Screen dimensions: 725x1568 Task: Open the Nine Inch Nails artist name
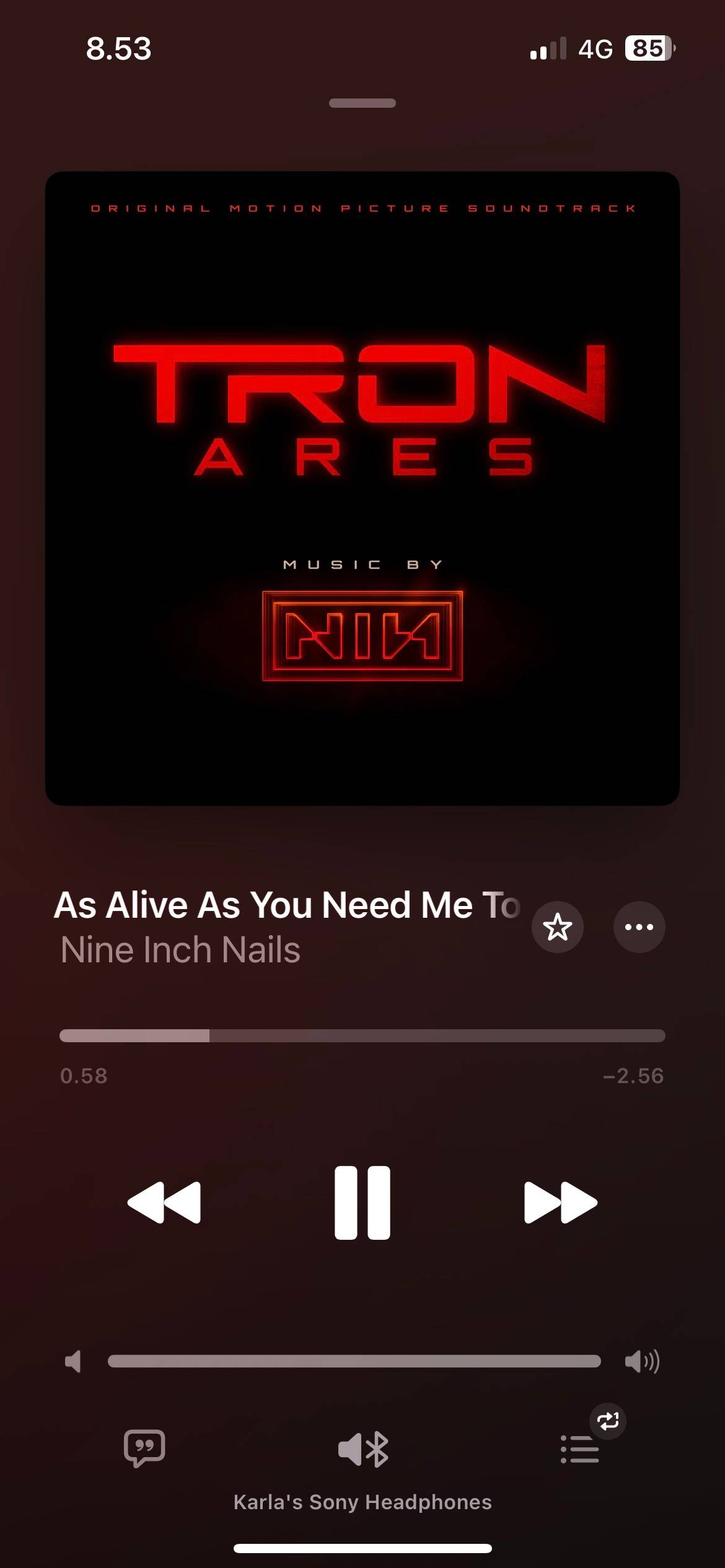[180, 950]
